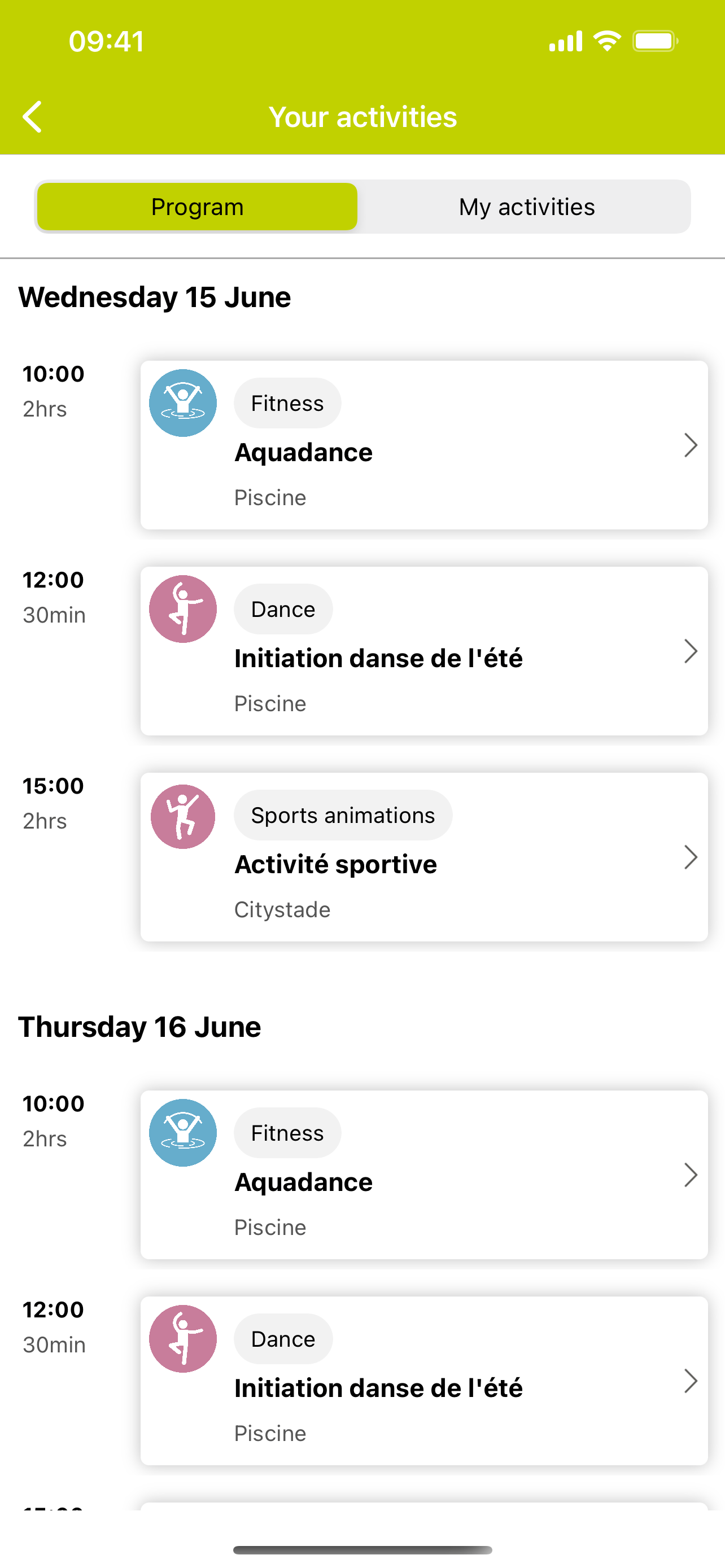The width and height of the screenshot is (725, 1568).
Task: Open Wednesday's 10:00 Aquadance activity
Action: pos(423,445)
